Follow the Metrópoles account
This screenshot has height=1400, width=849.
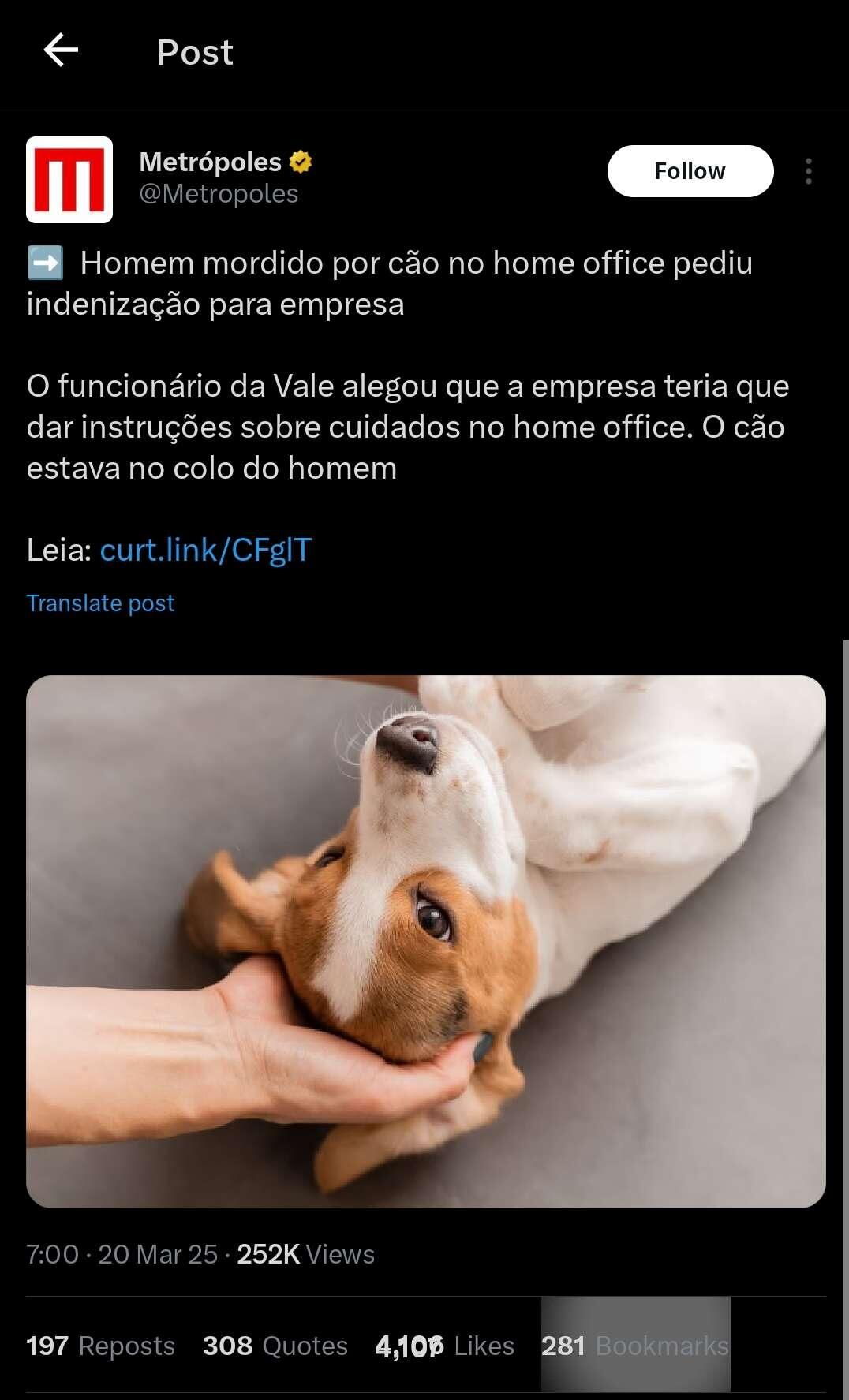pos(690,171)
